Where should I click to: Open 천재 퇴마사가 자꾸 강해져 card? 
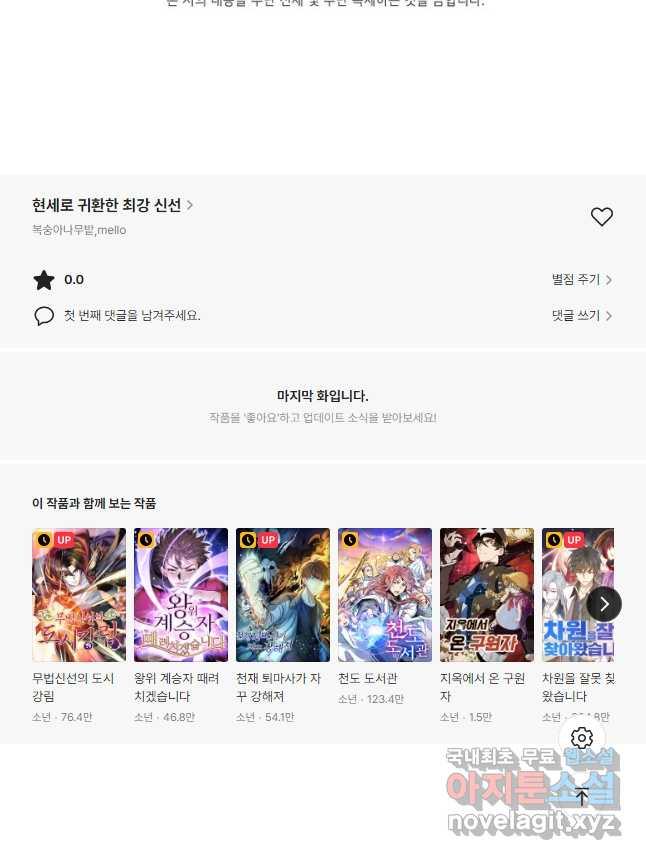coord(283,595)
